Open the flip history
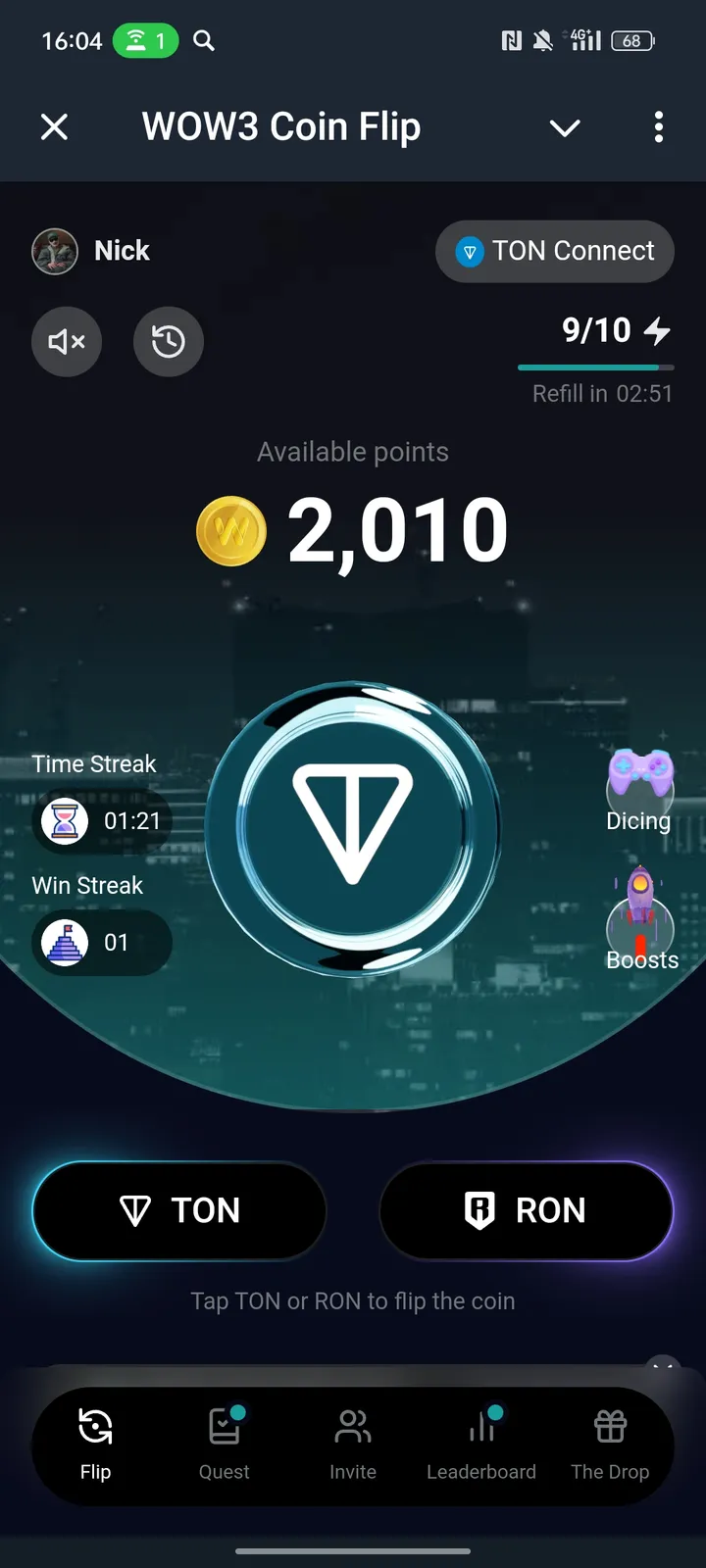Viewport: 706px width, 1568px height. [168, 342]
